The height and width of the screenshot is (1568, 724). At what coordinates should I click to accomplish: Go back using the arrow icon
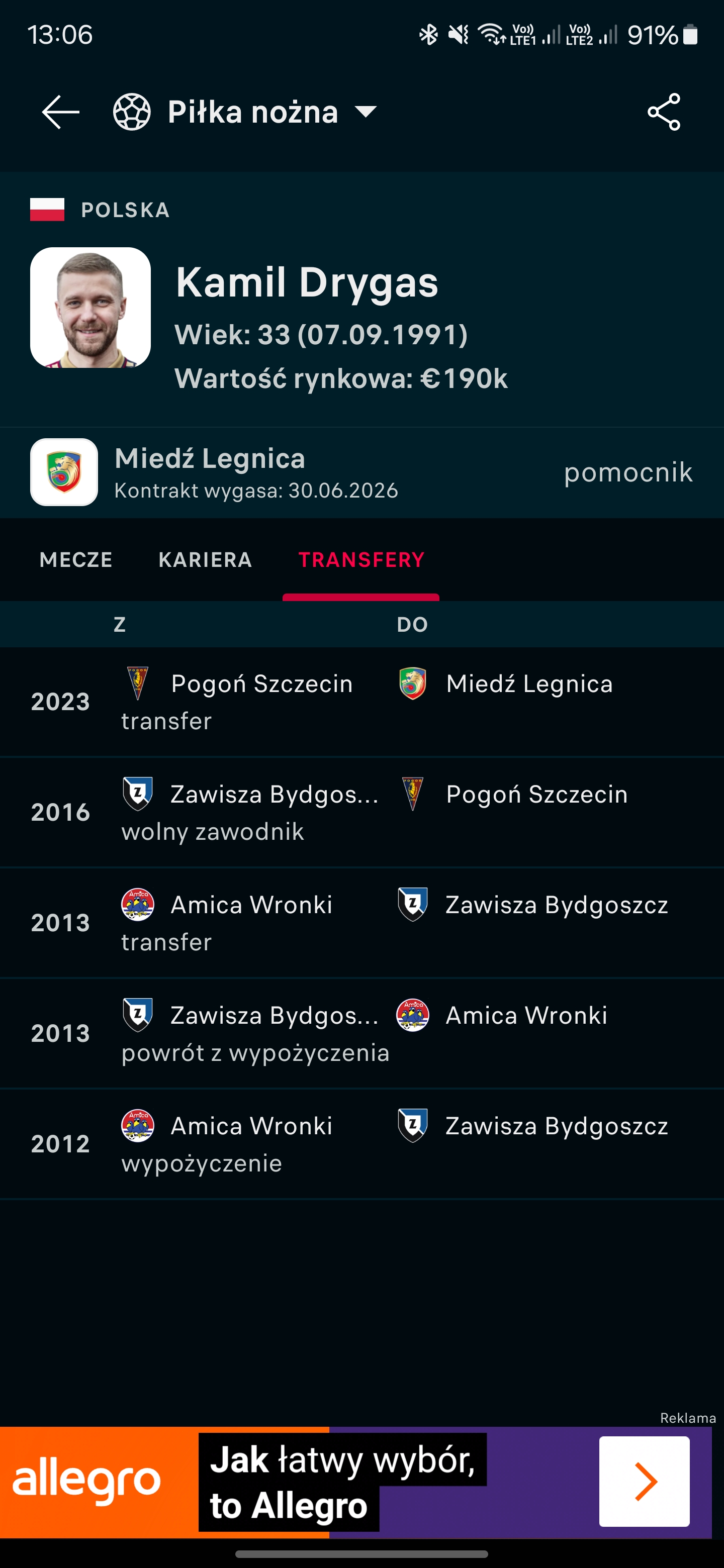coord(60,112)
